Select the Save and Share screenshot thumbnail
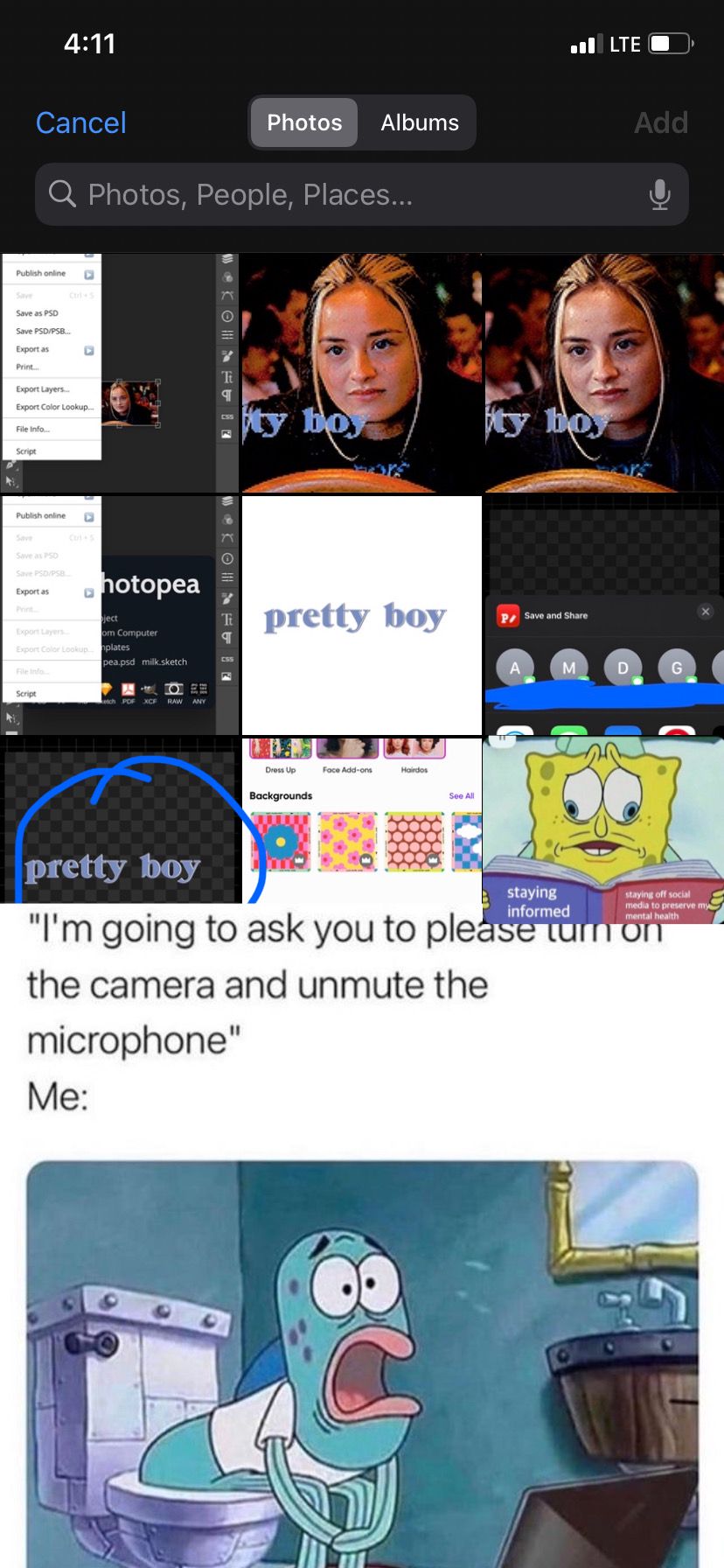The image size is (724, 1568). [603, 615]
